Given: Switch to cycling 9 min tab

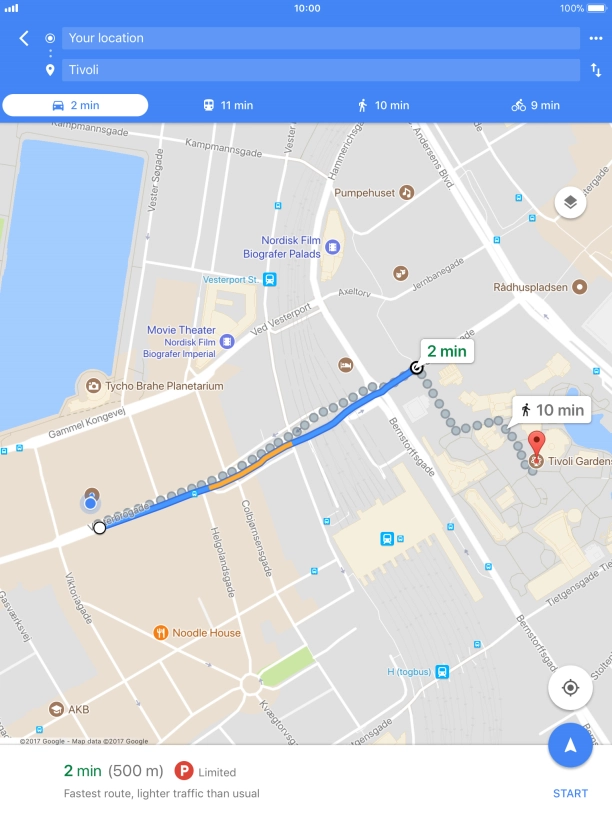Looking at the screenshot, I should pyautogui.click(x=535, y=105).
